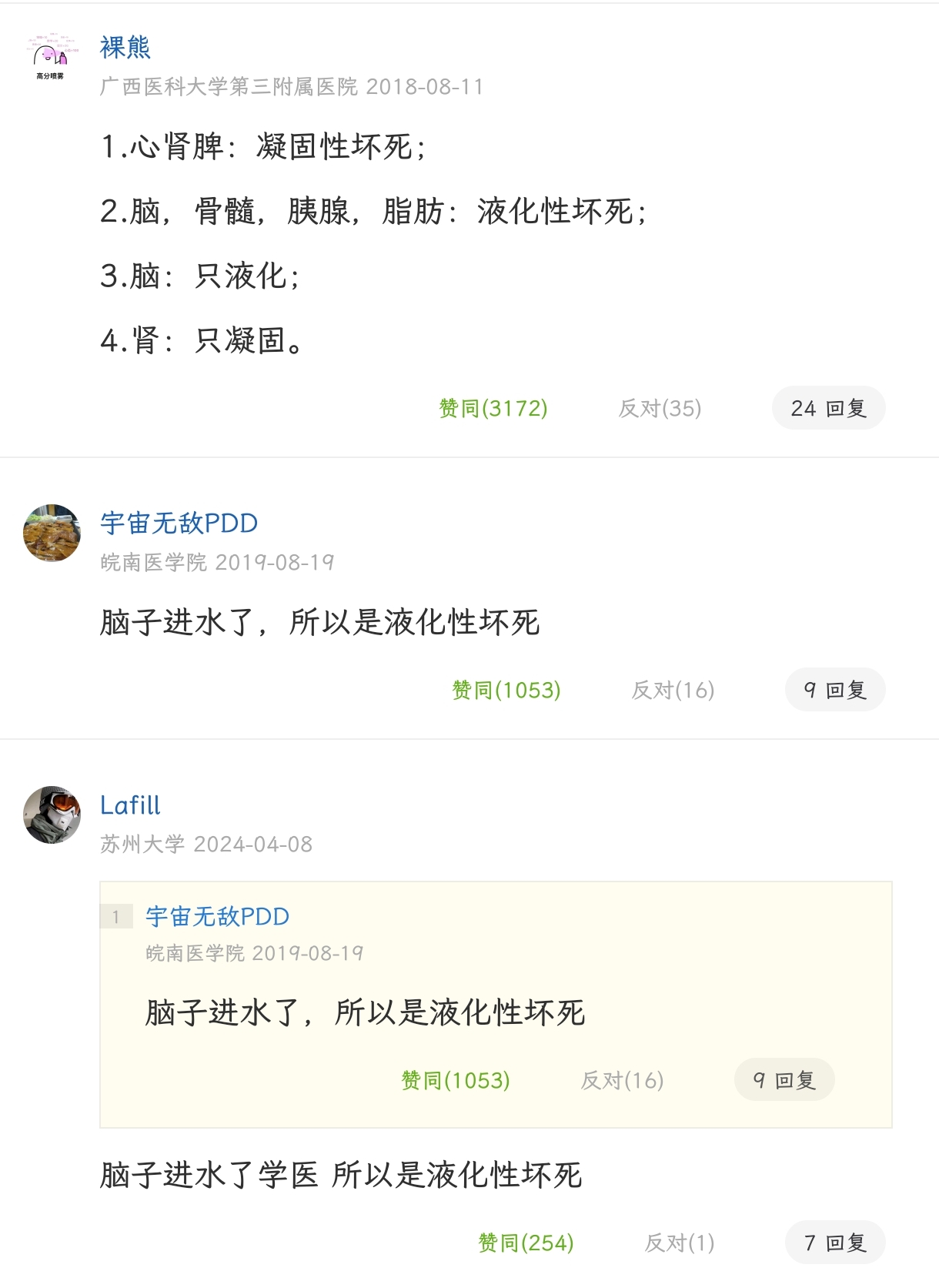The image size is (939, 1288).
Task: Tap 赞同(1053) inside the quoted yellow box
Action: 455,1080
